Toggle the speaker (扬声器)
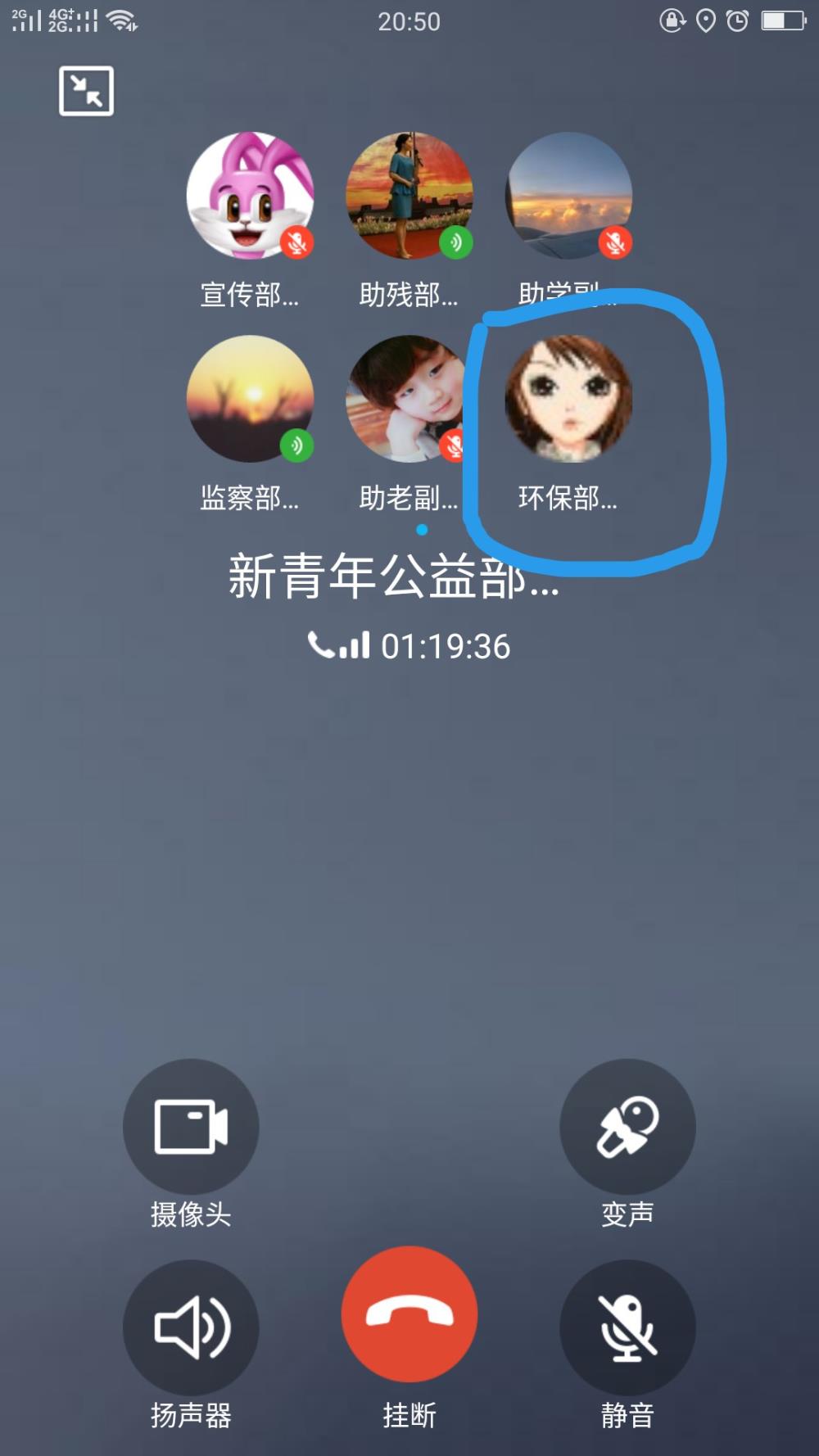 tap(191, 1327)
